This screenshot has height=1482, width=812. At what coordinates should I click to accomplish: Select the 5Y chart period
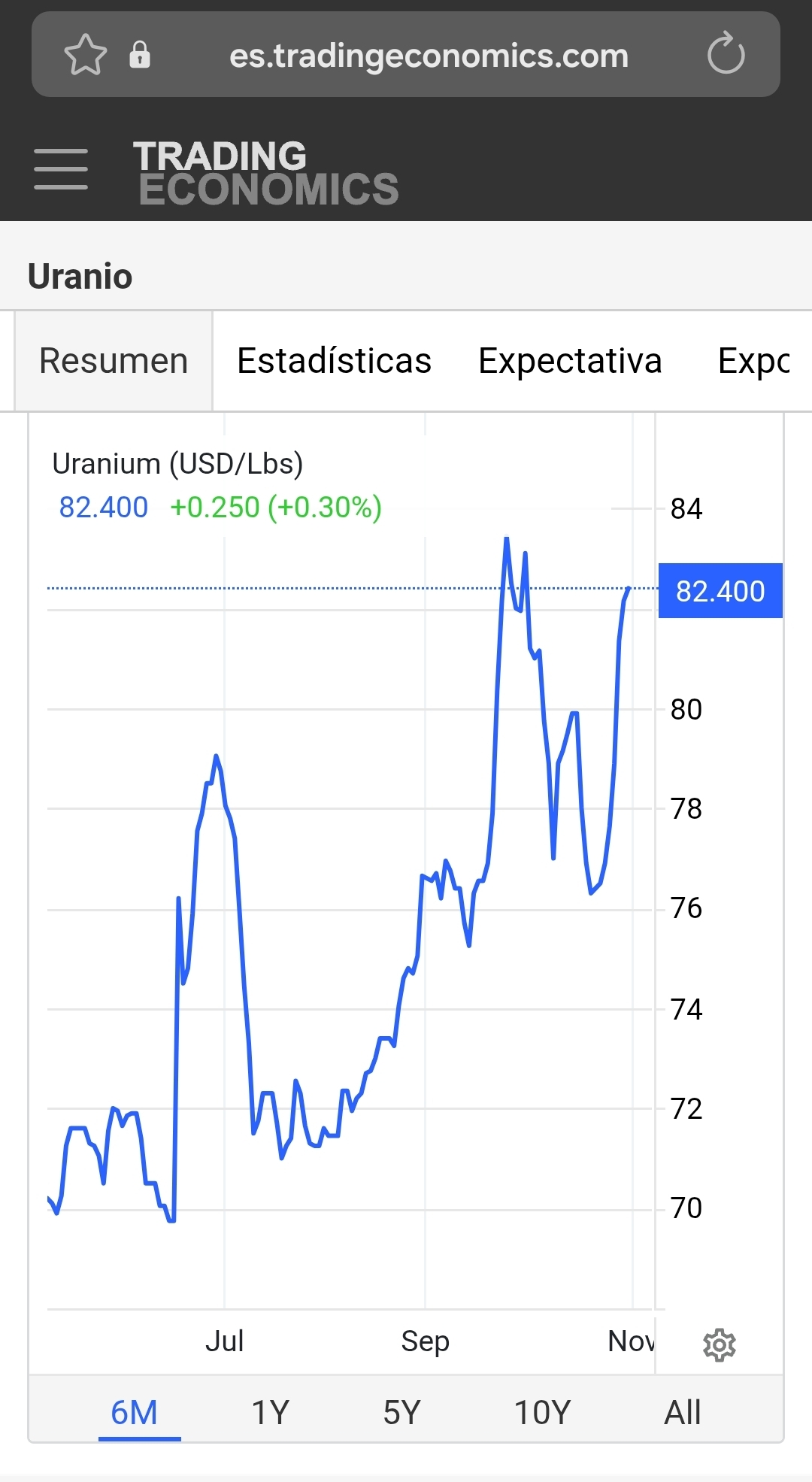click(401, 1412)
